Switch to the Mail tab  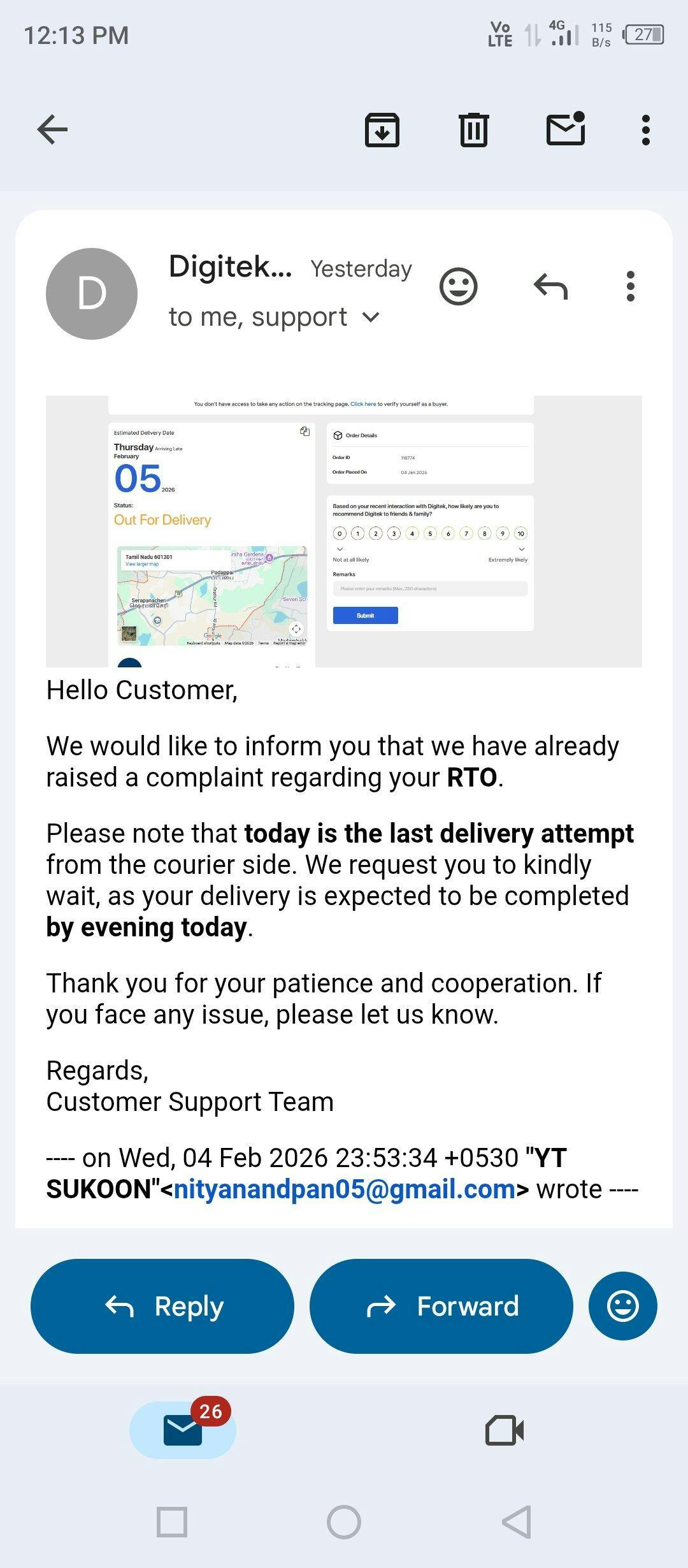click(183, 1430)
